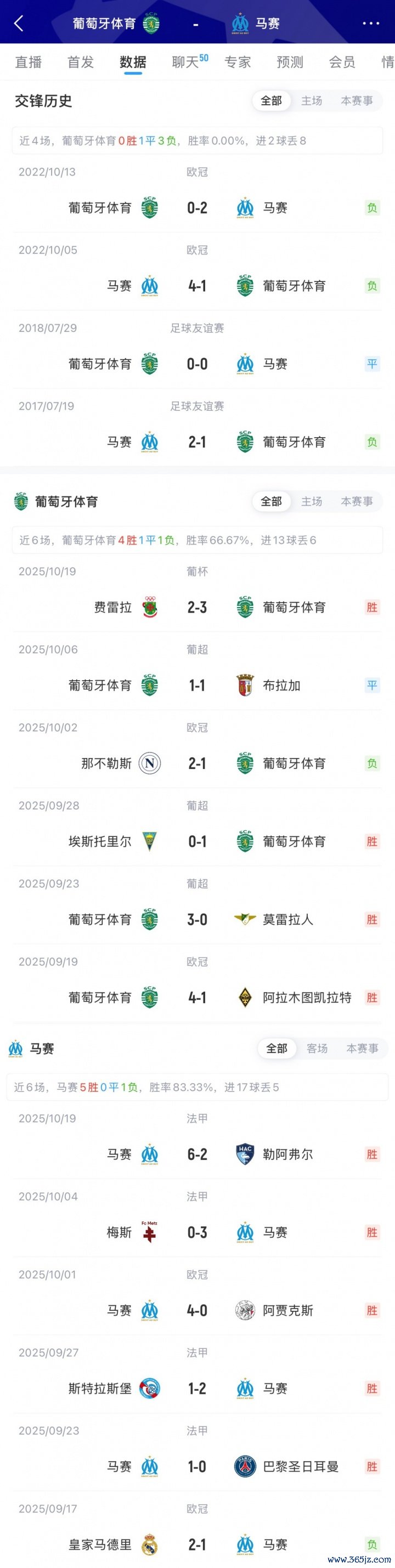Screen dimensions: 395x1568
Task: Switch to the 专家 tab
Action: [238, 62]
